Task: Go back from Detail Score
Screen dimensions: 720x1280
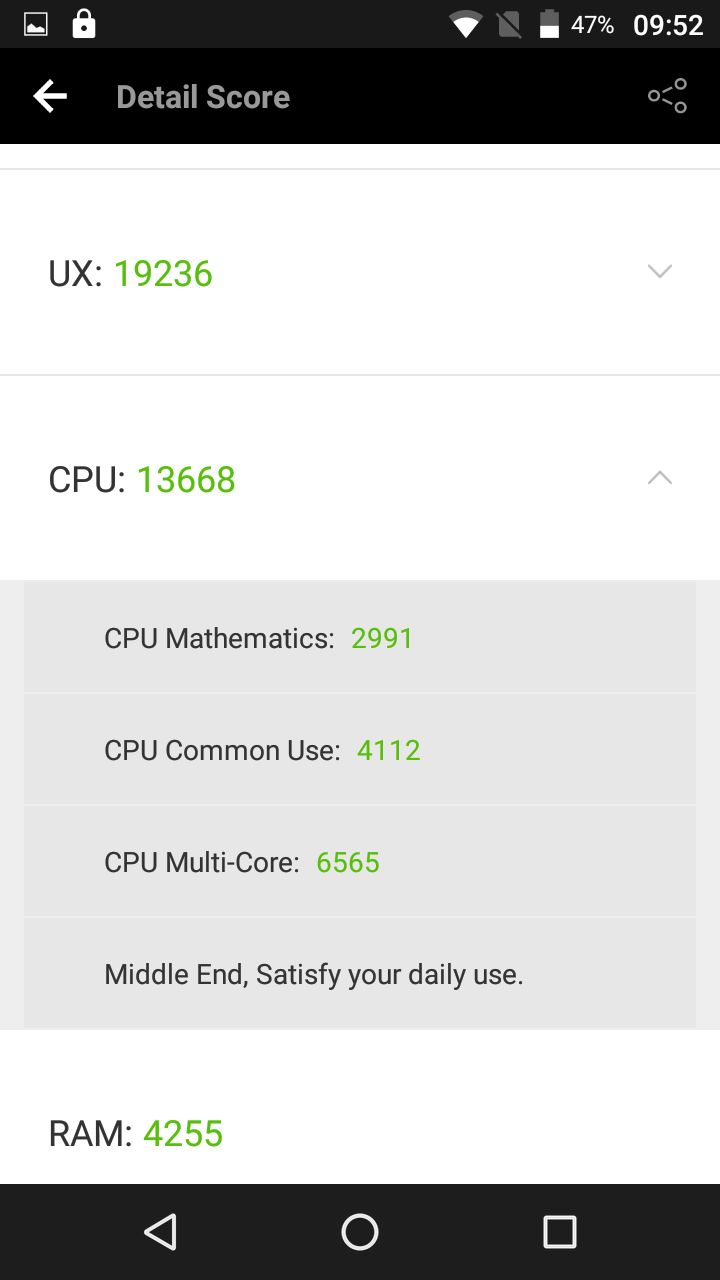Action: [x=50, y=97]
